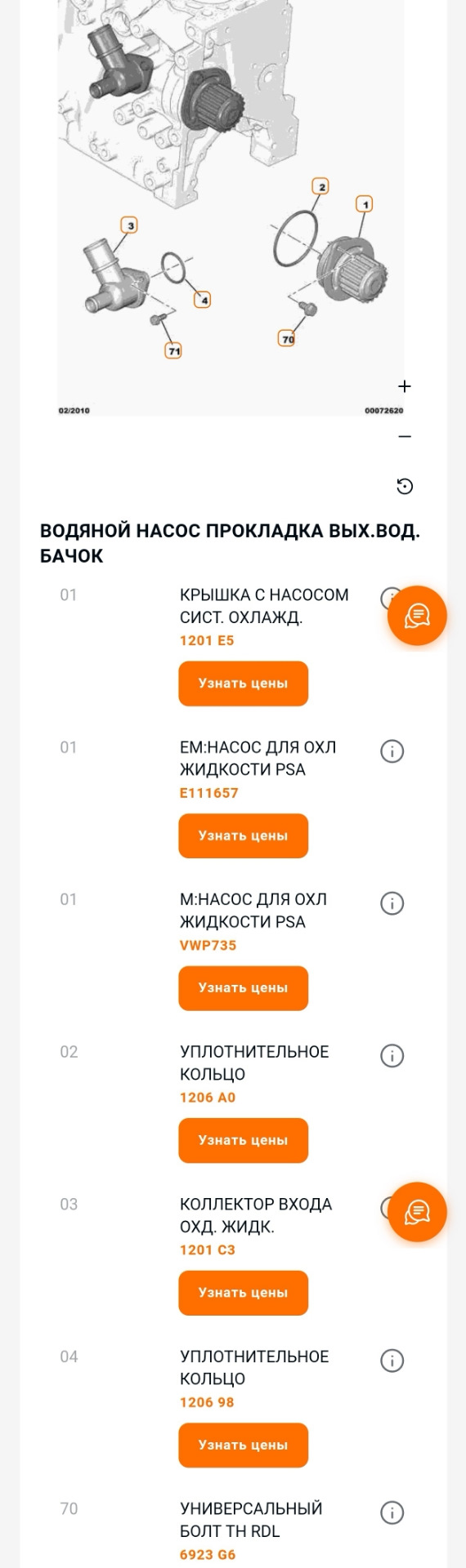Open part number 6923 G6 link
Image resolution: width=466 pixels, height=1568 pixels.
coord(208,1554)
